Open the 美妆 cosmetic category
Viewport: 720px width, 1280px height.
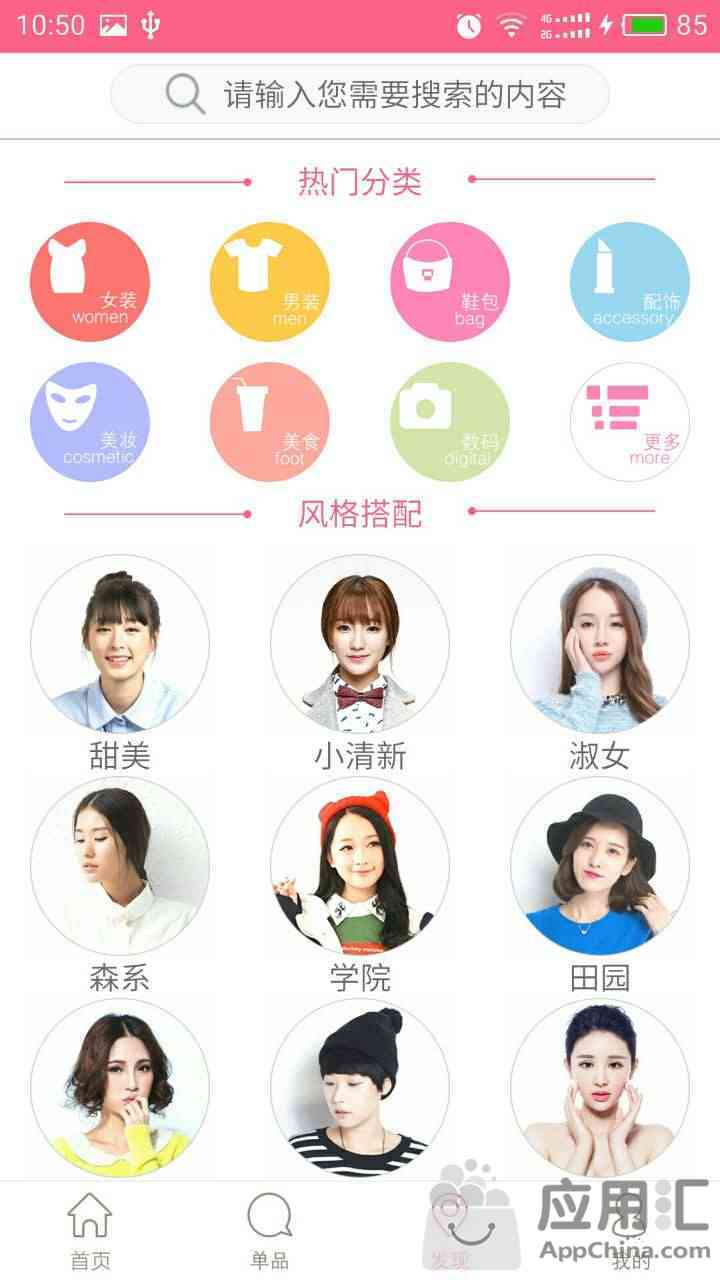pos(90,422)
